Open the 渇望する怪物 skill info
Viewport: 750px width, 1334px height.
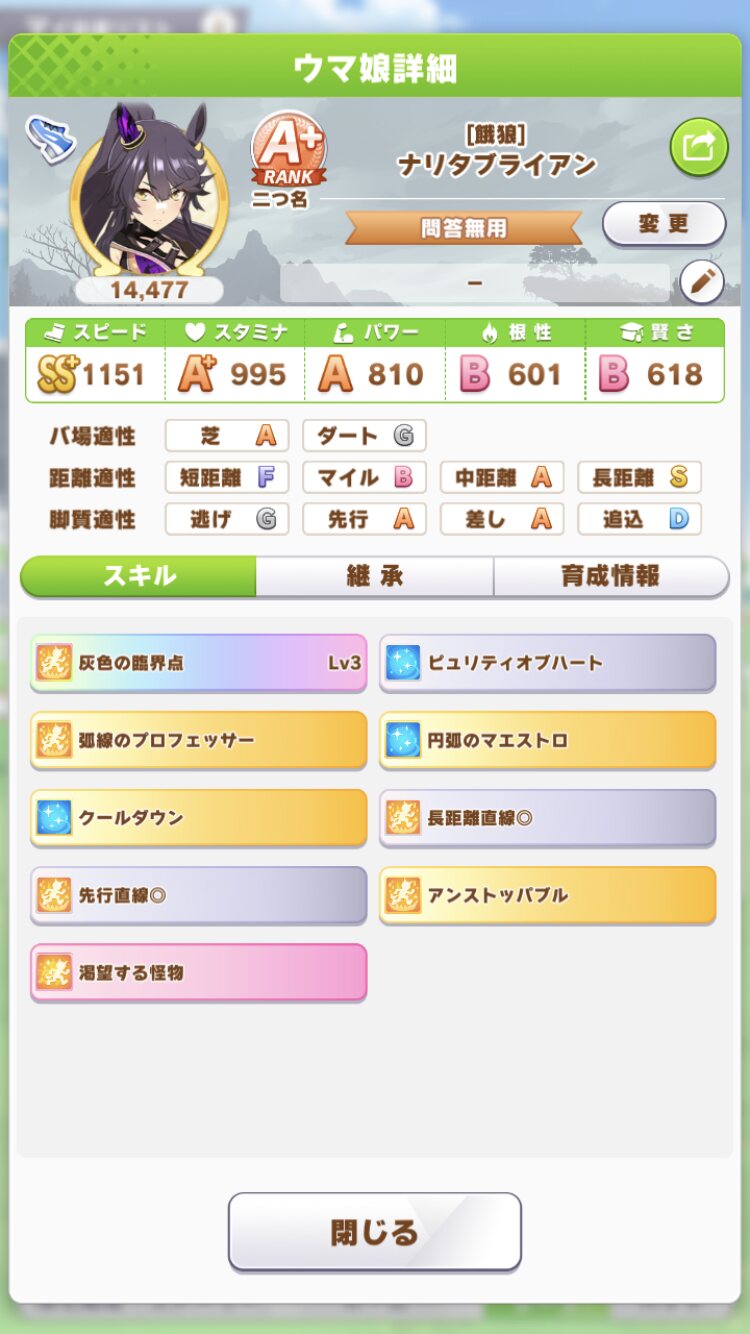(x=198, y=972)
